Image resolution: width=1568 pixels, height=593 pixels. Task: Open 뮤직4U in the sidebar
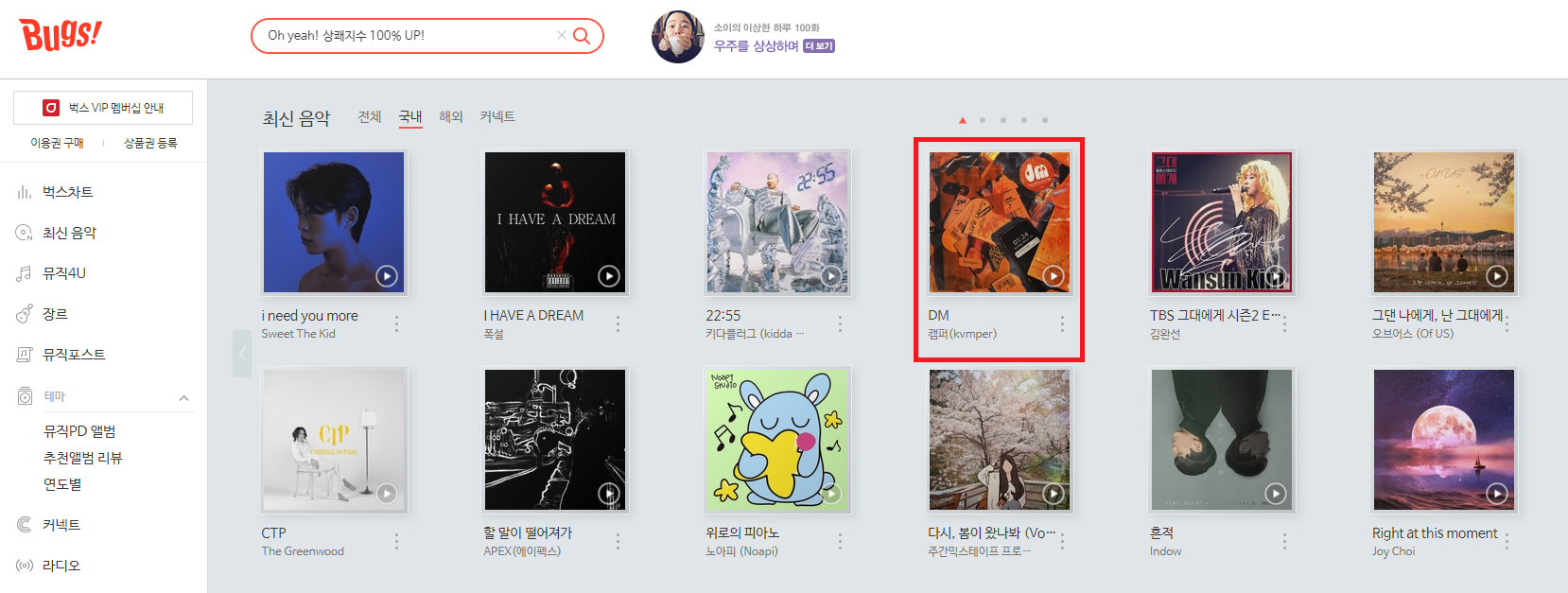tap(63, 273)
